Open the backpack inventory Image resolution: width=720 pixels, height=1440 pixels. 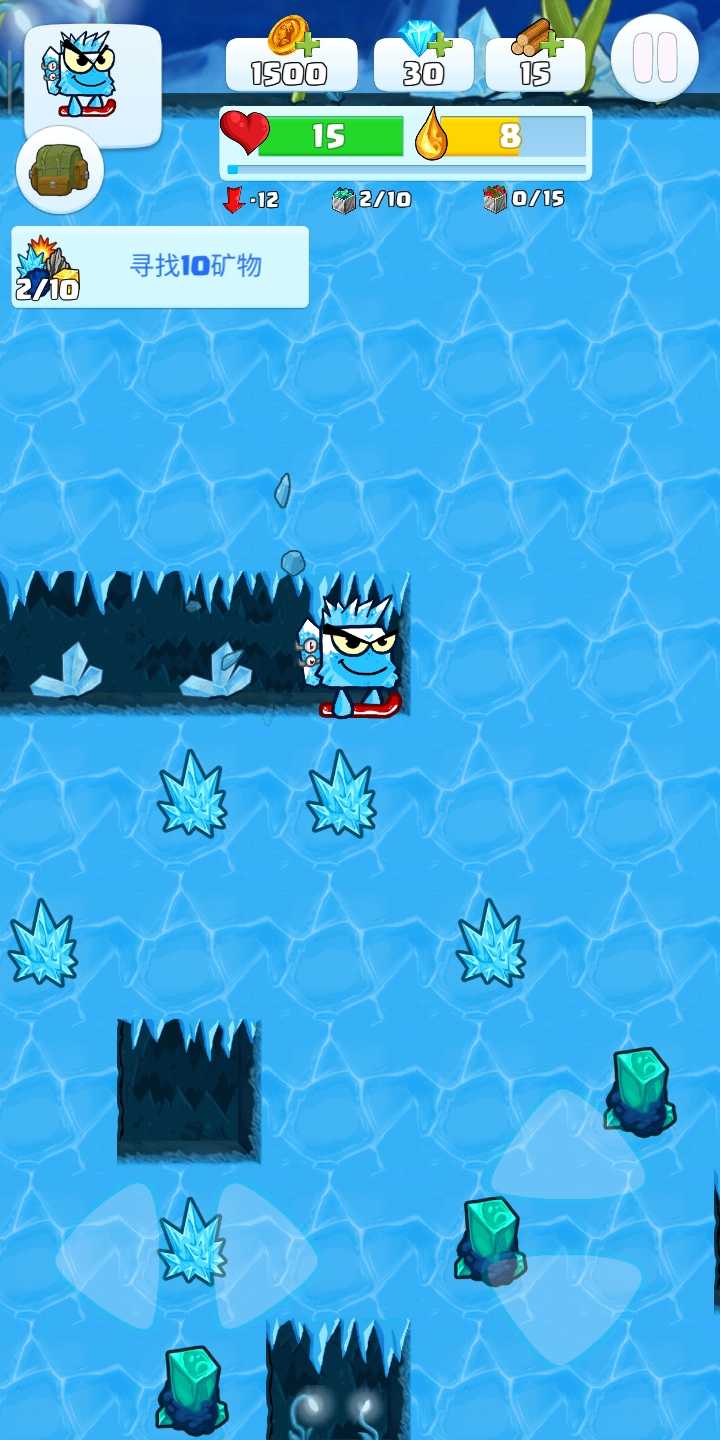pos(59,171)
